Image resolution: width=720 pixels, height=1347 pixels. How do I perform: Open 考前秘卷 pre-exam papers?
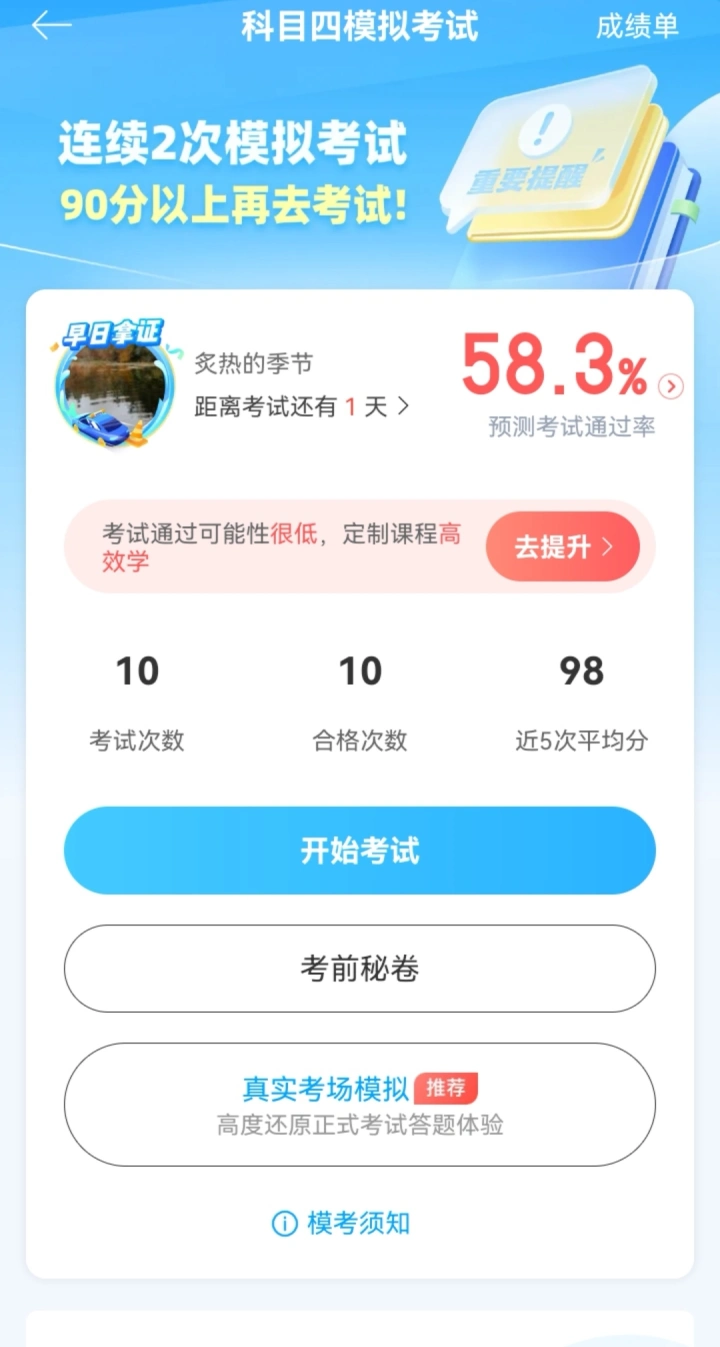pyautogui.click(x=360, y=969)
